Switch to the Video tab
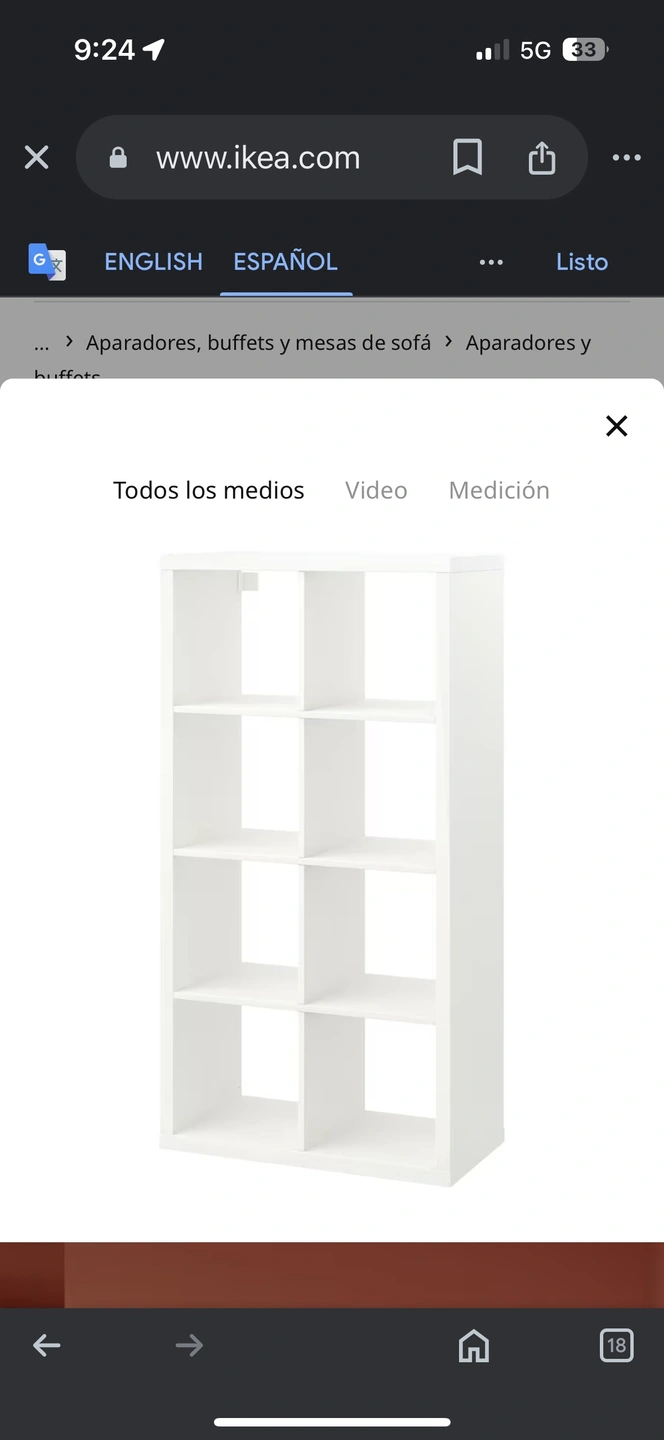The height and width of the screenshot is (1440, 664). tap(376, 490)
